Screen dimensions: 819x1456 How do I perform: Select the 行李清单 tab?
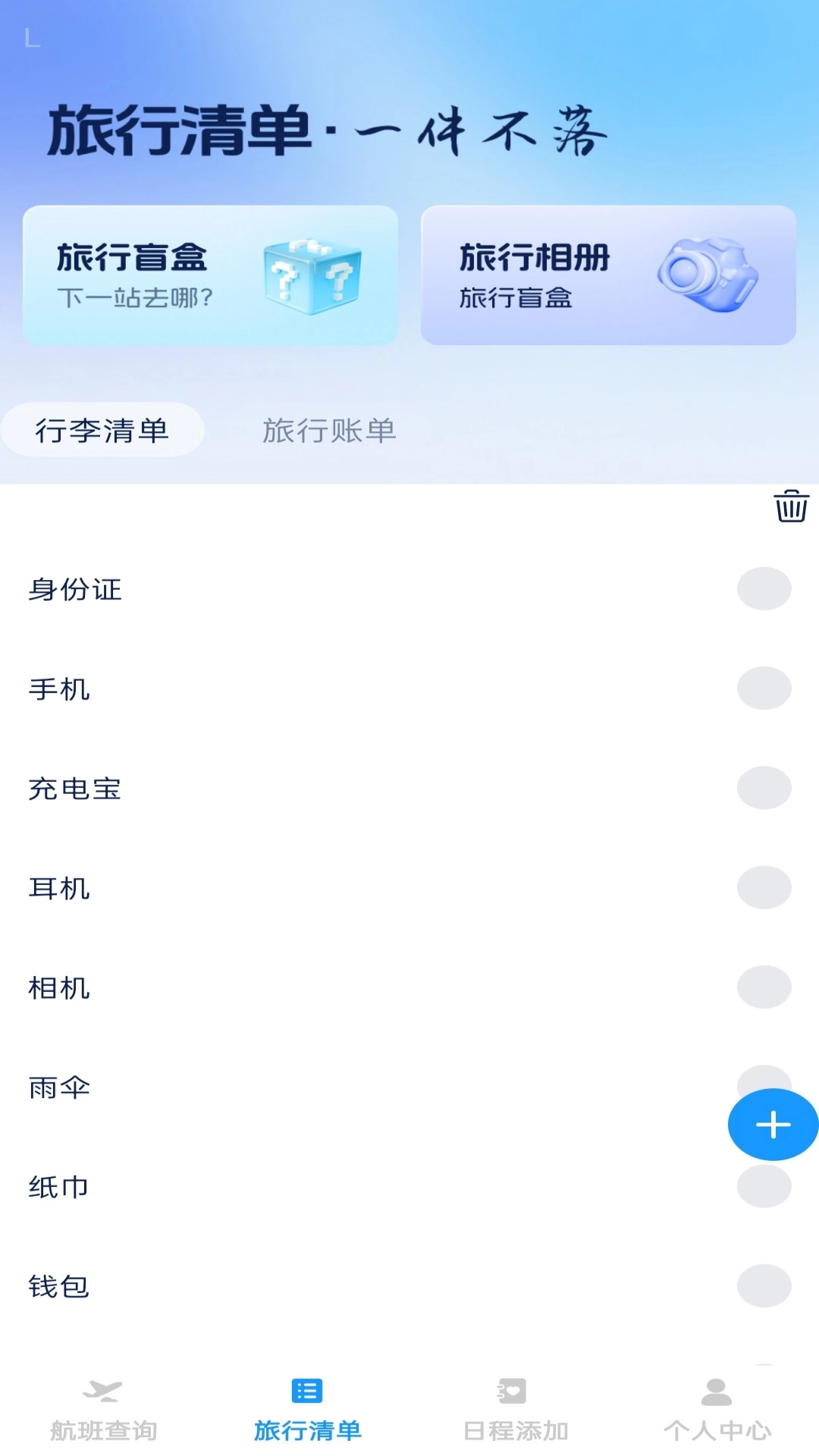tap(104, 429)
